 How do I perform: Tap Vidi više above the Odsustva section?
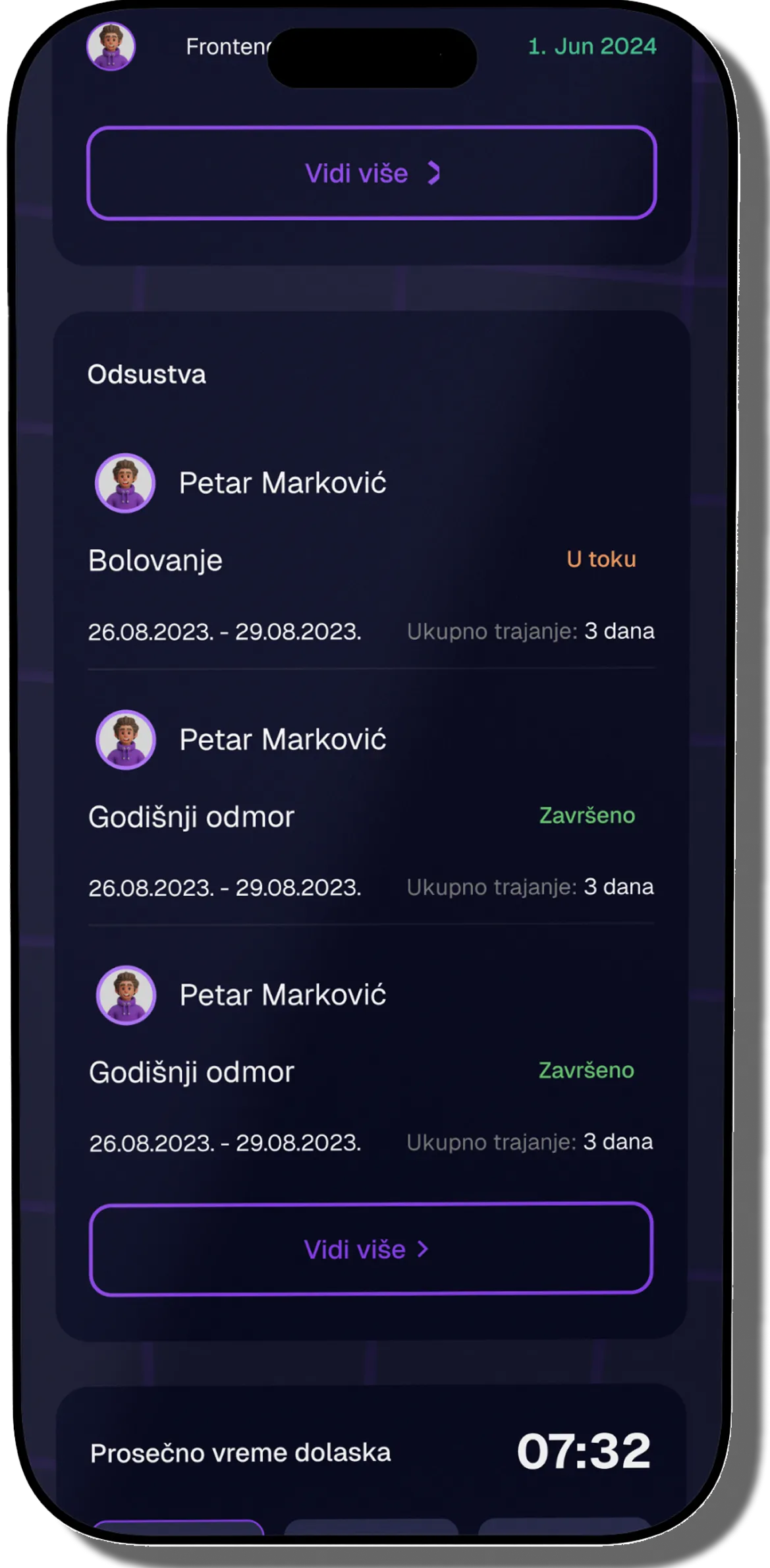[371, 173]
